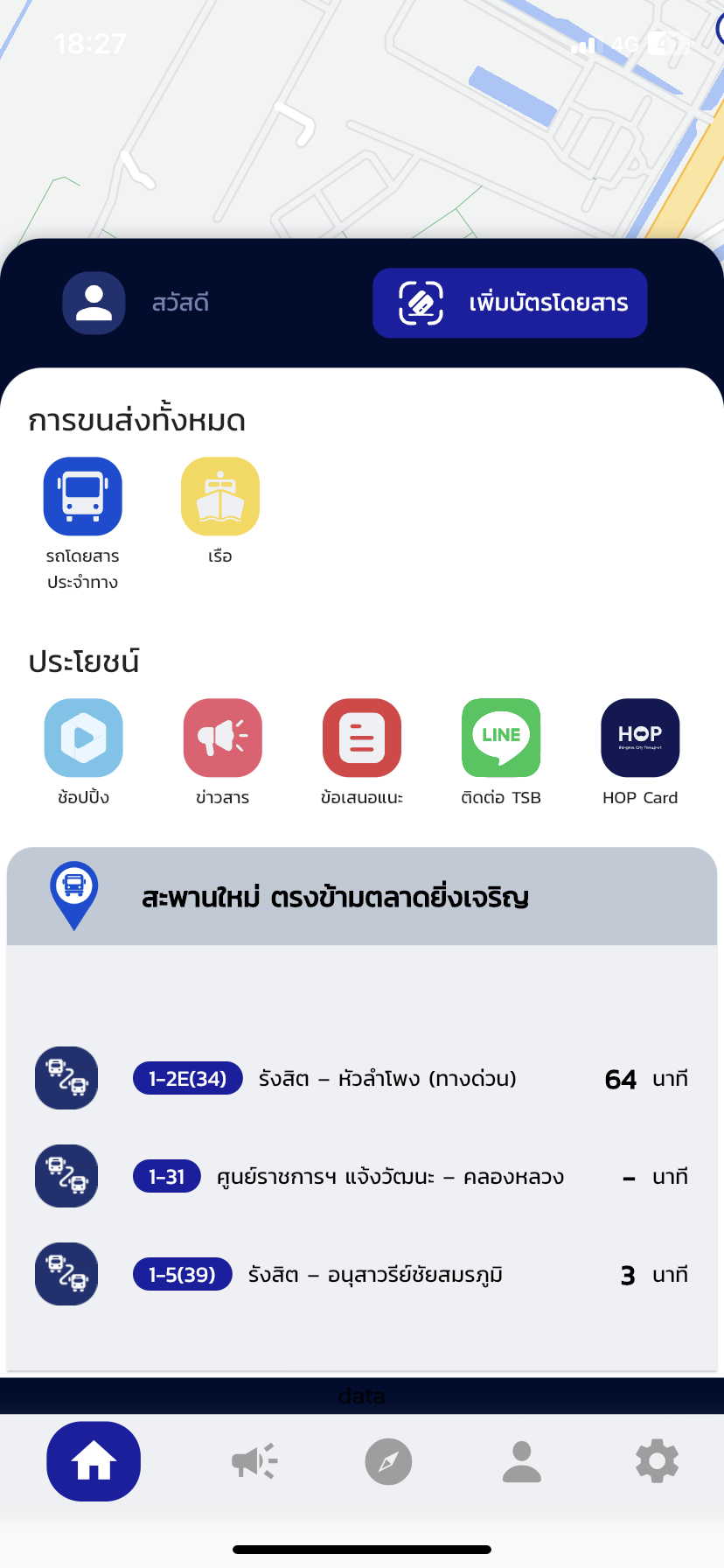
Task: Switch to the announcements megaphone tab
Action: pos(254,1461)
